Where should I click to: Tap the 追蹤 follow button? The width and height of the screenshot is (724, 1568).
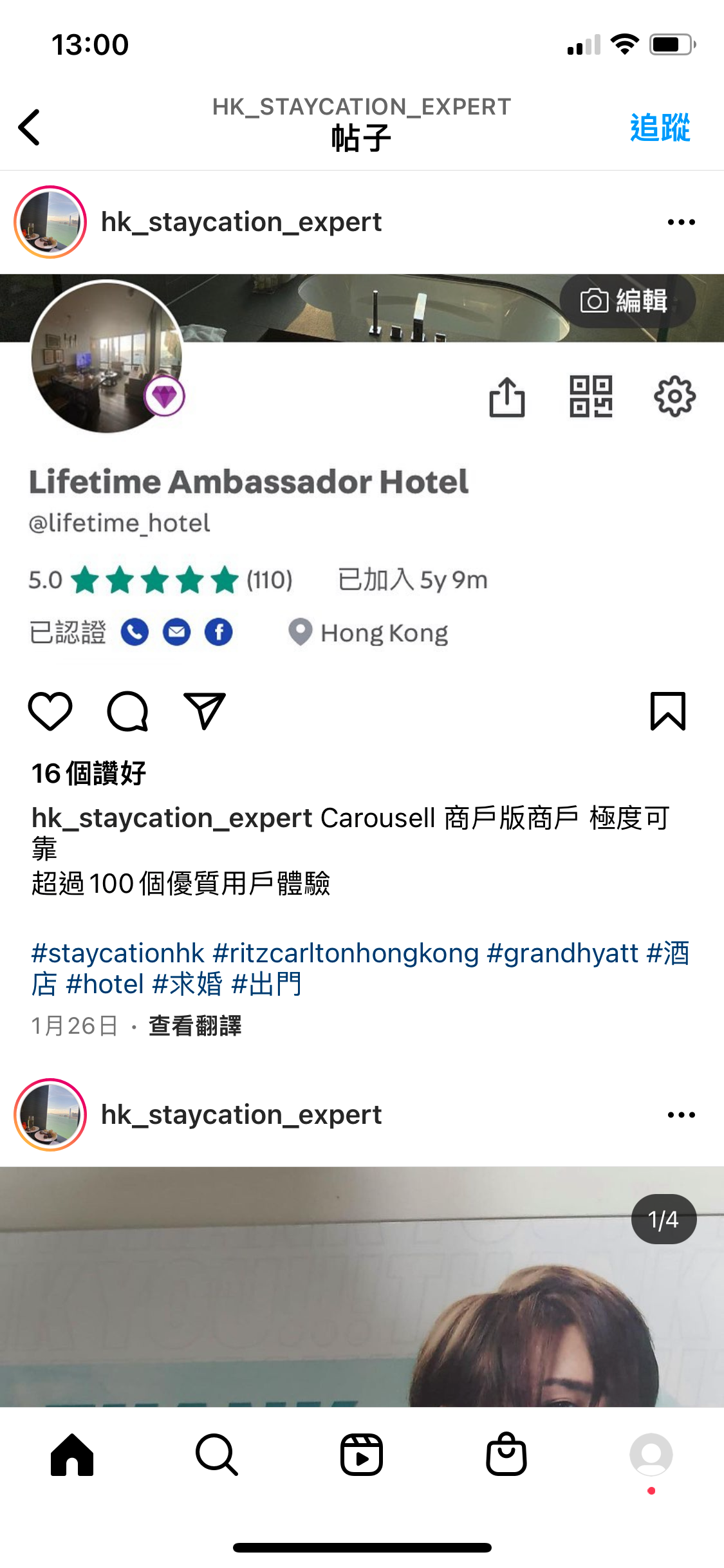click(x=659, y=127)
